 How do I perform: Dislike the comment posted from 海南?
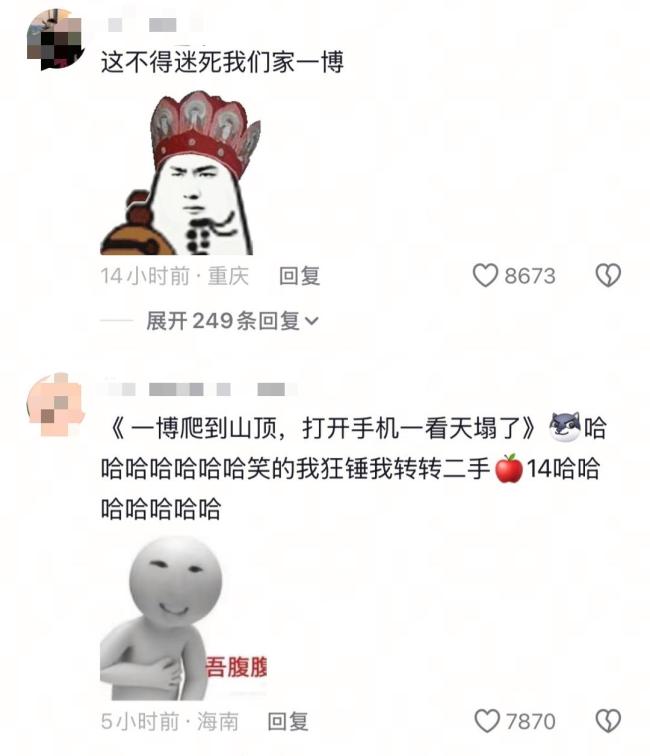pyautogui.click(x=608, y=720)
